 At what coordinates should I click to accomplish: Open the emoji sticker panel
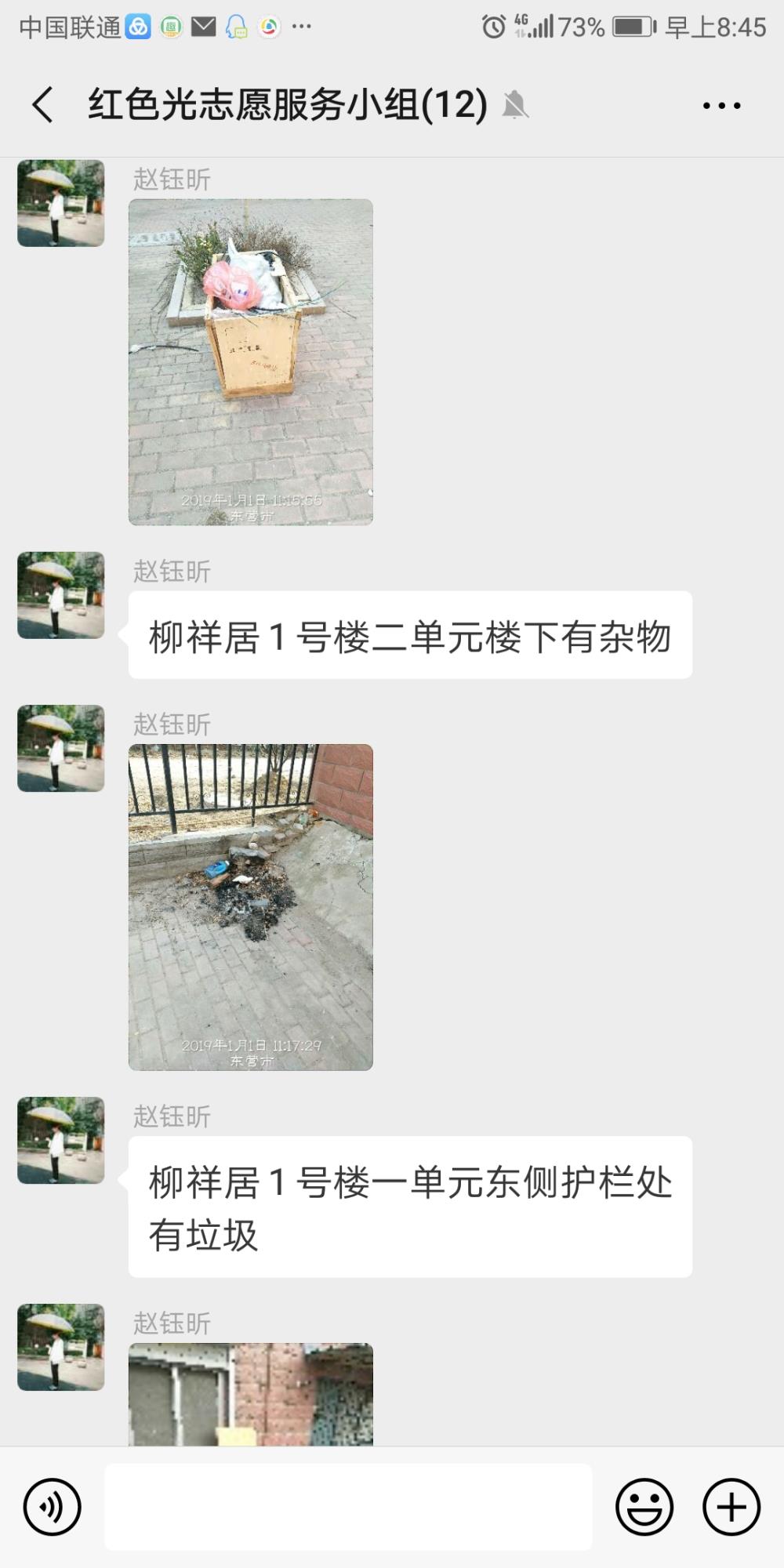coord(644,1507)
